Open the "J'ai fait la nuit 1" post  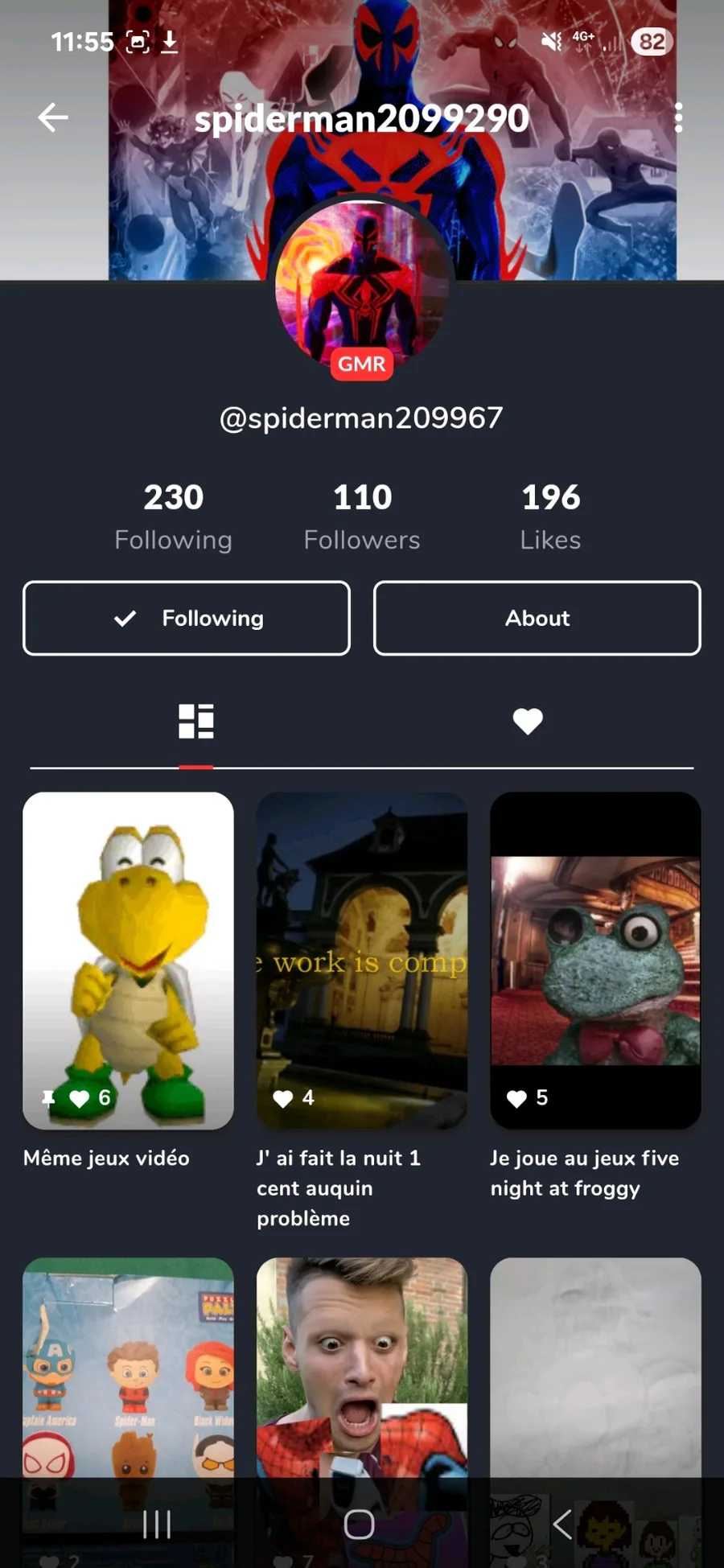tap(362, 961)
